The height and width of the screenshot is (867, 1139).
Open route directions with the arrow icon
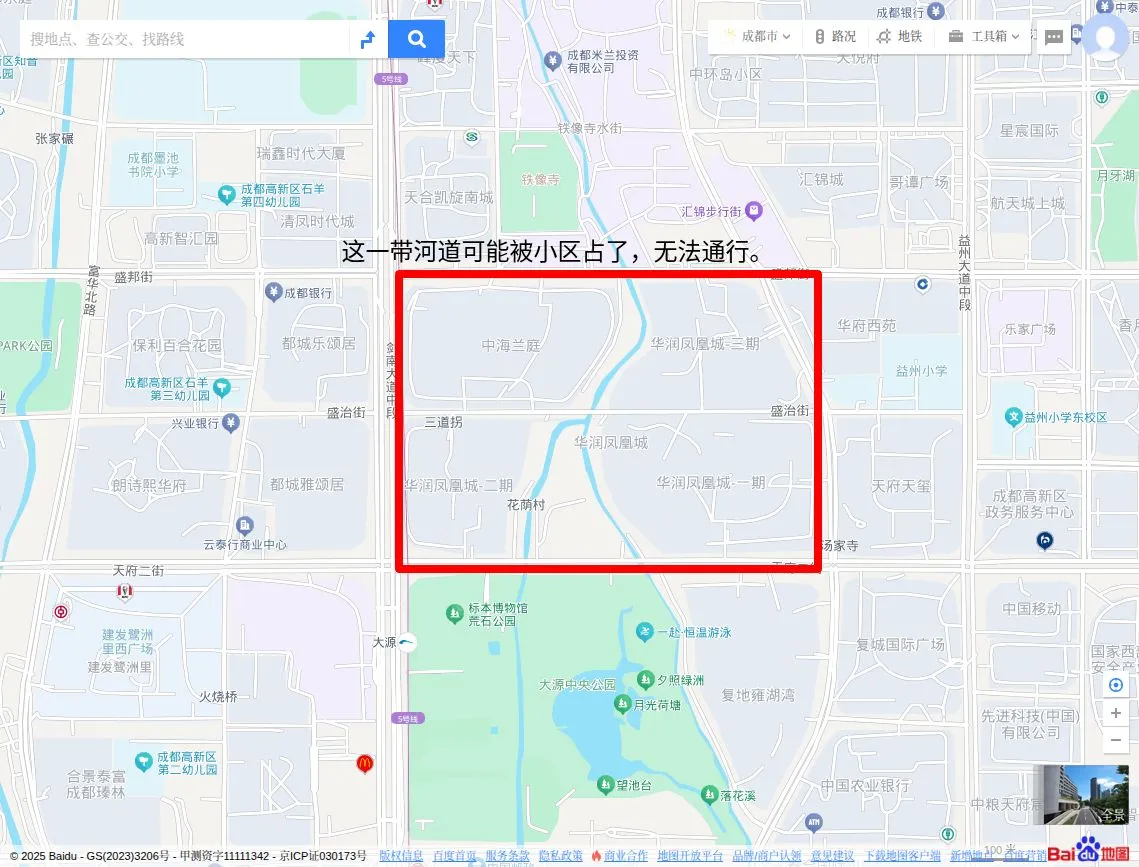tap(367, 39)
